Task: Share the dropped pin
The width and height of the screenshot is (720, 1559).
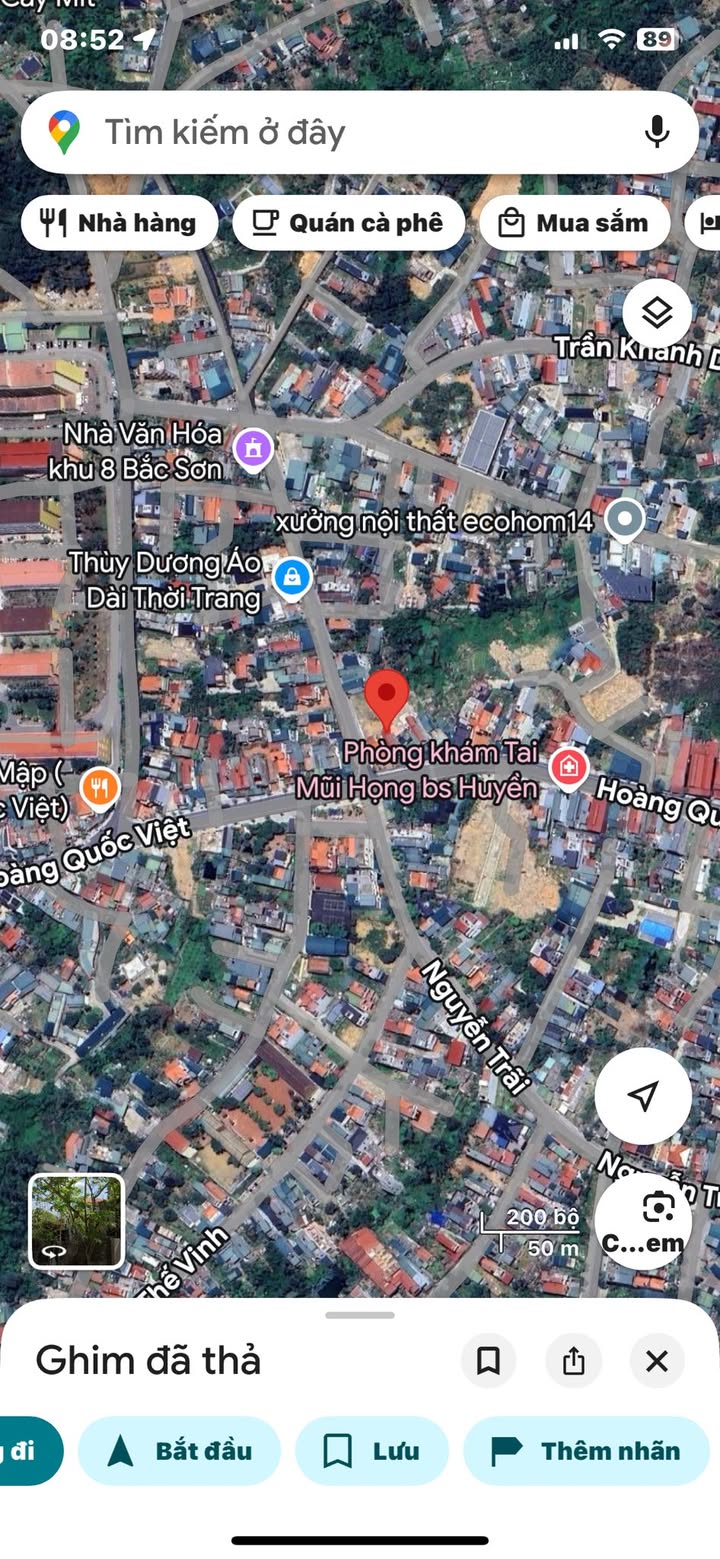Action: tap(573, 1361)
